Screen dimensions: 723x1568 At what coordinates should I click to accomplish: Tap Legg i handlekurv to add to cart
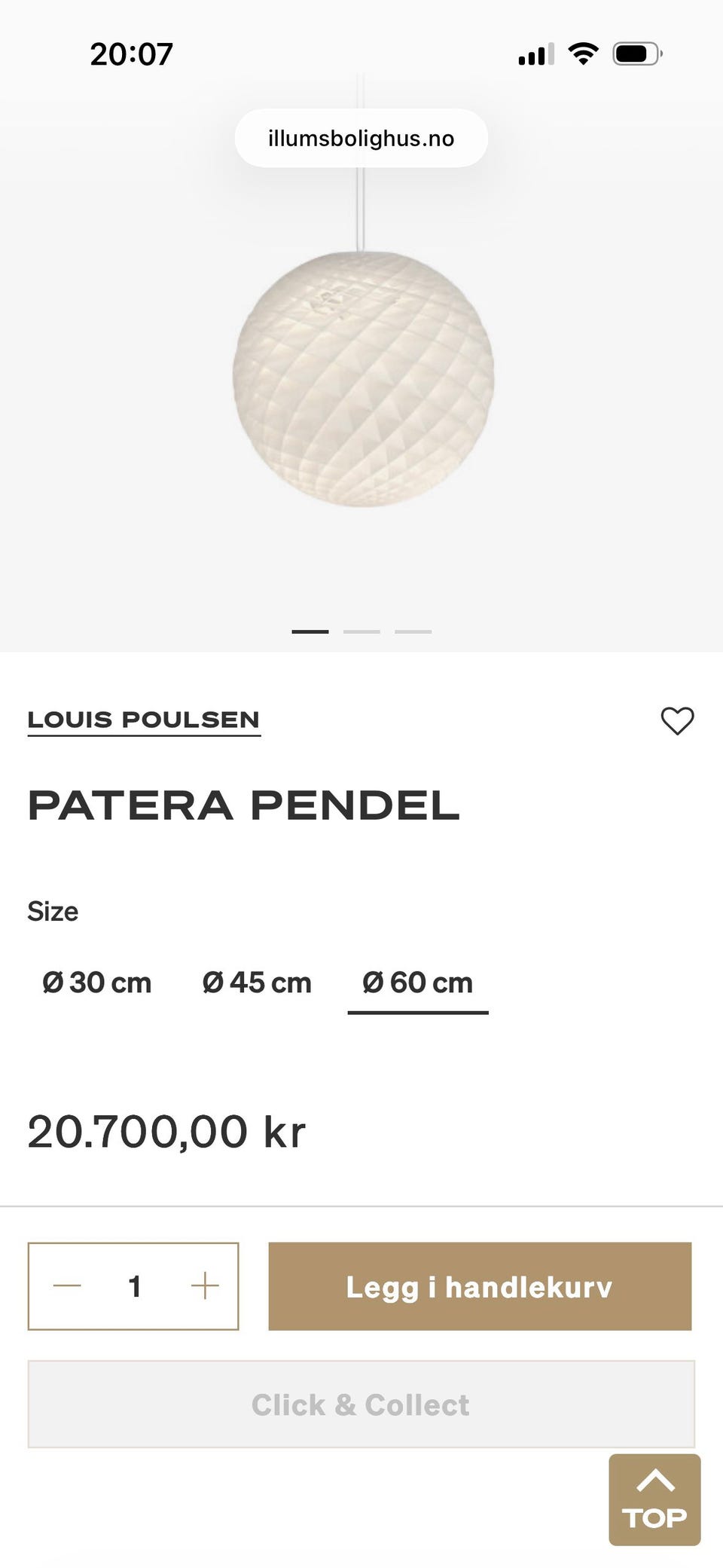pyautogui.click(x=480, y=1286)
